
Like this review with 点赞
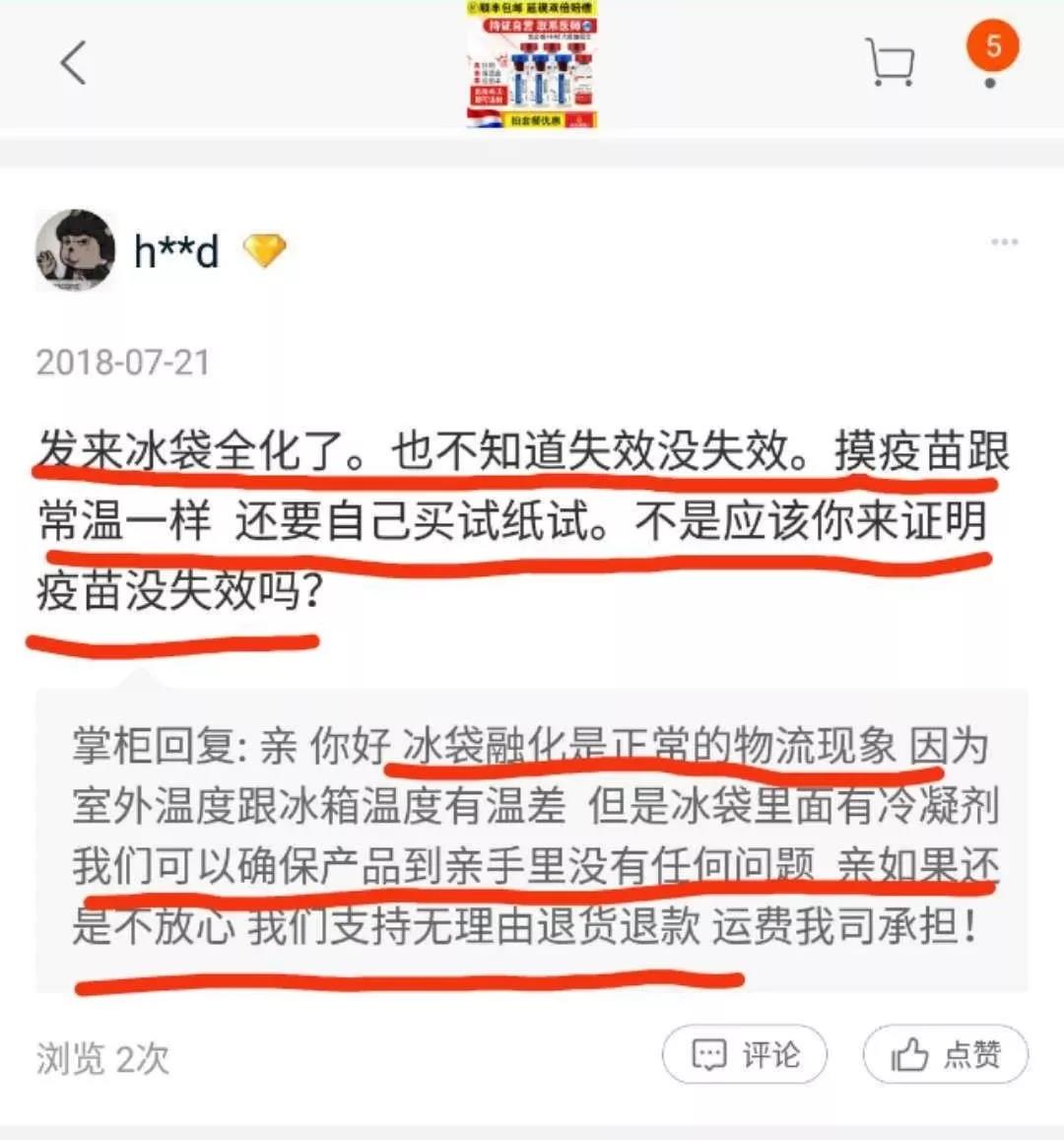[946, 1055]
